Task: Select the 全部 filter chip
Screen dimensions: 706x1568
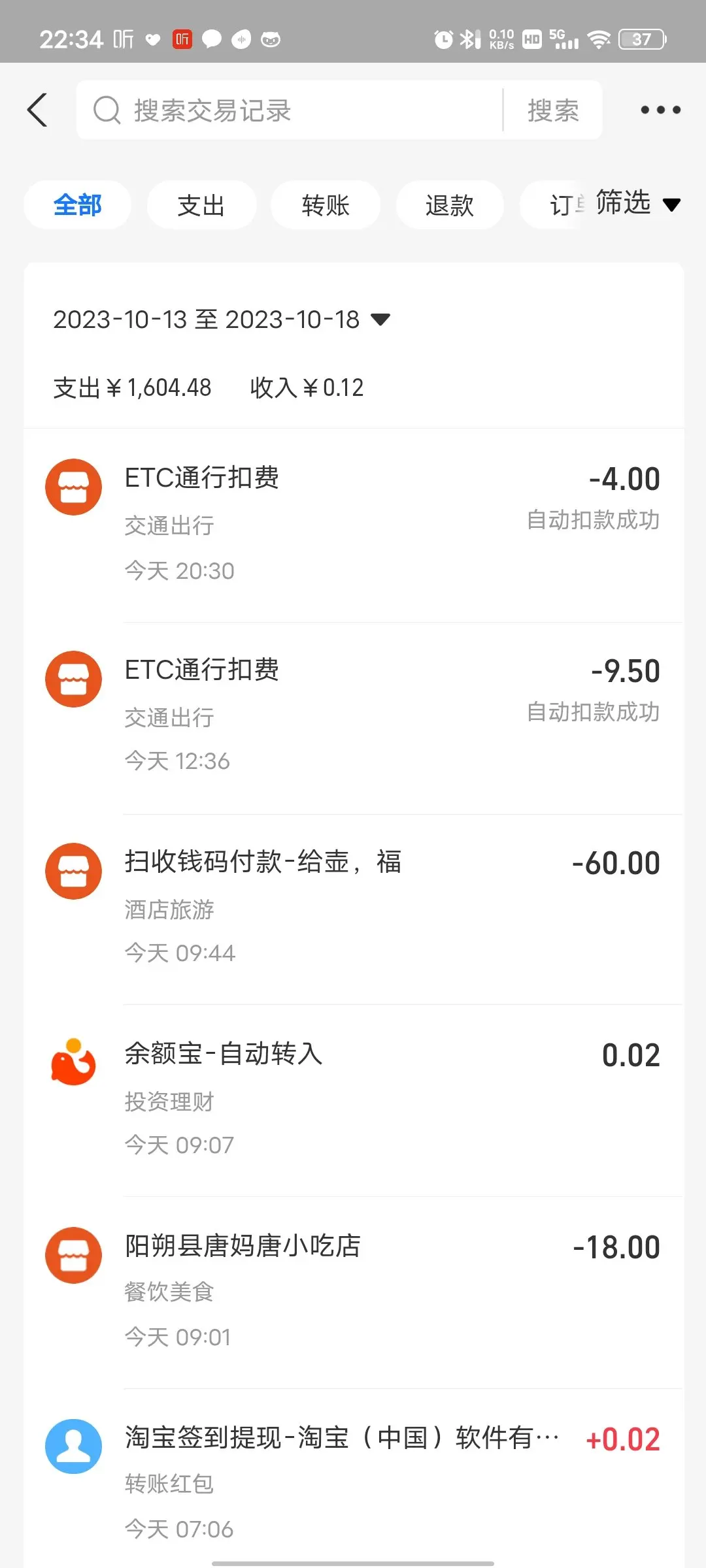Action: (x=78, y=205)
